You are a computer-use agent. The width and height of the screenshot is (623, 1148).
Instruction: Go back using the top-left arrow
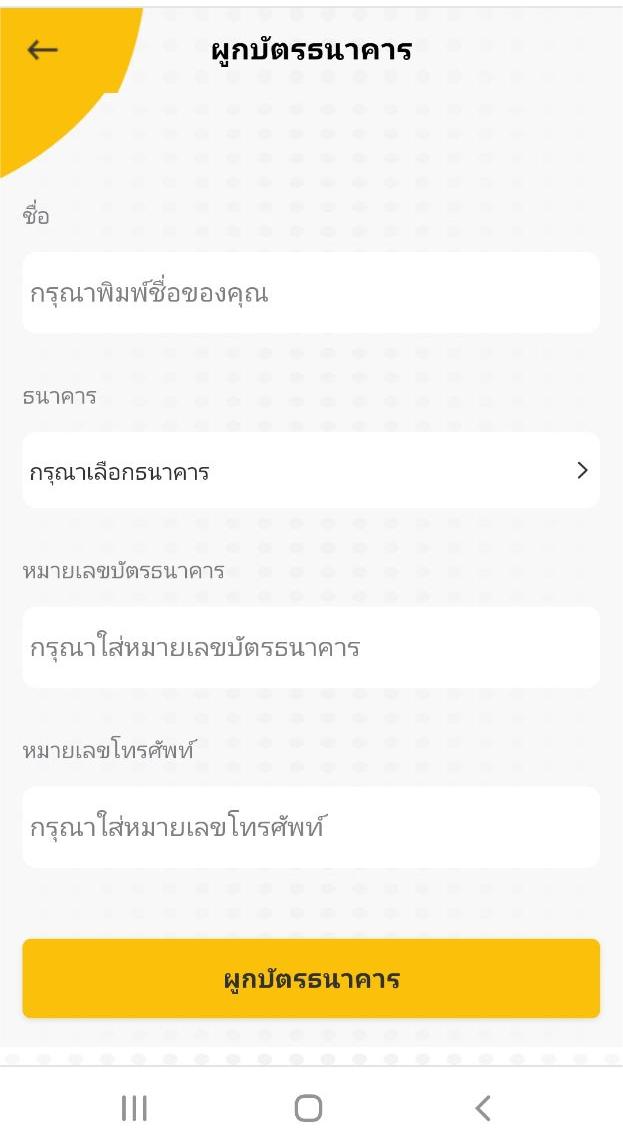pos(42,50)
